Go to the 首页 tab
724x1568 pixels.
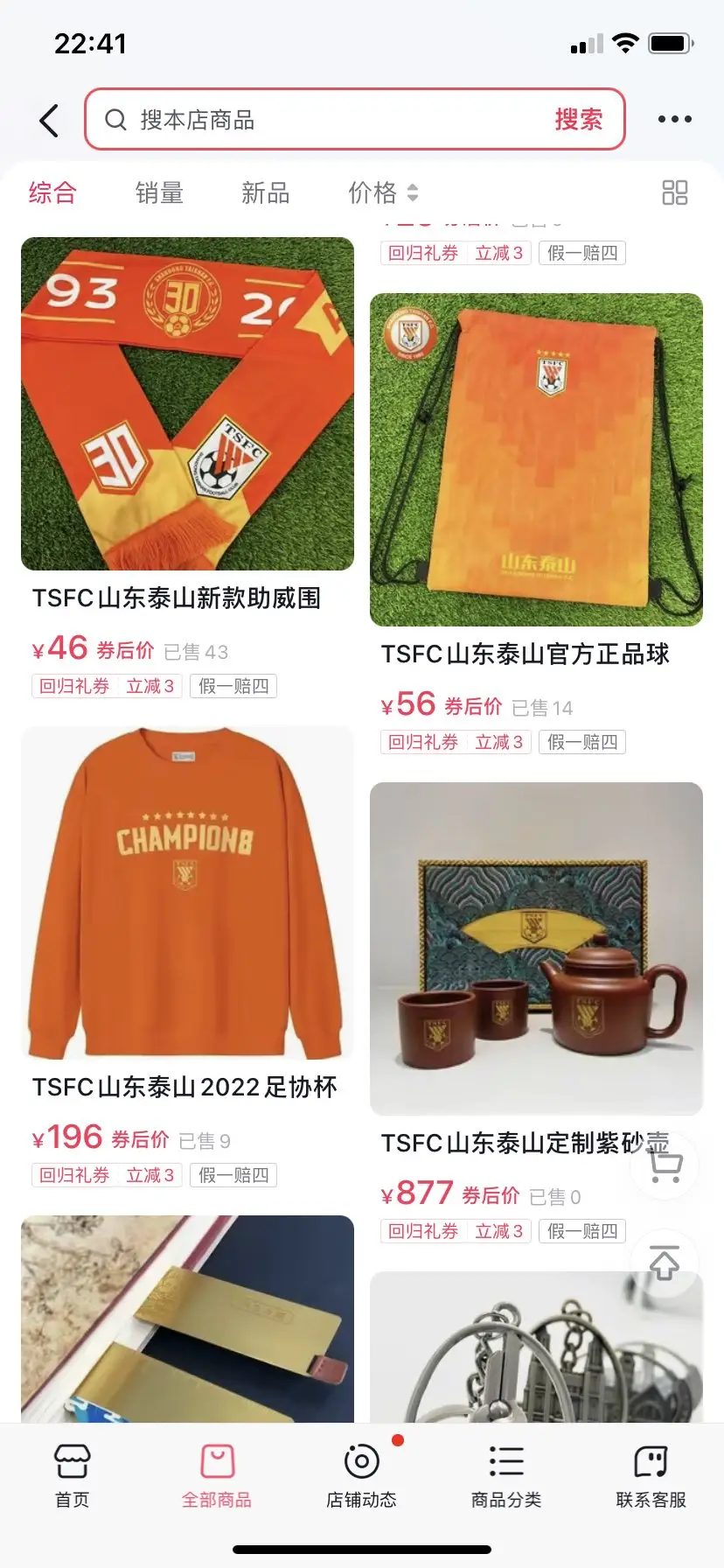pyautogui.click(x=72, y=1475)
